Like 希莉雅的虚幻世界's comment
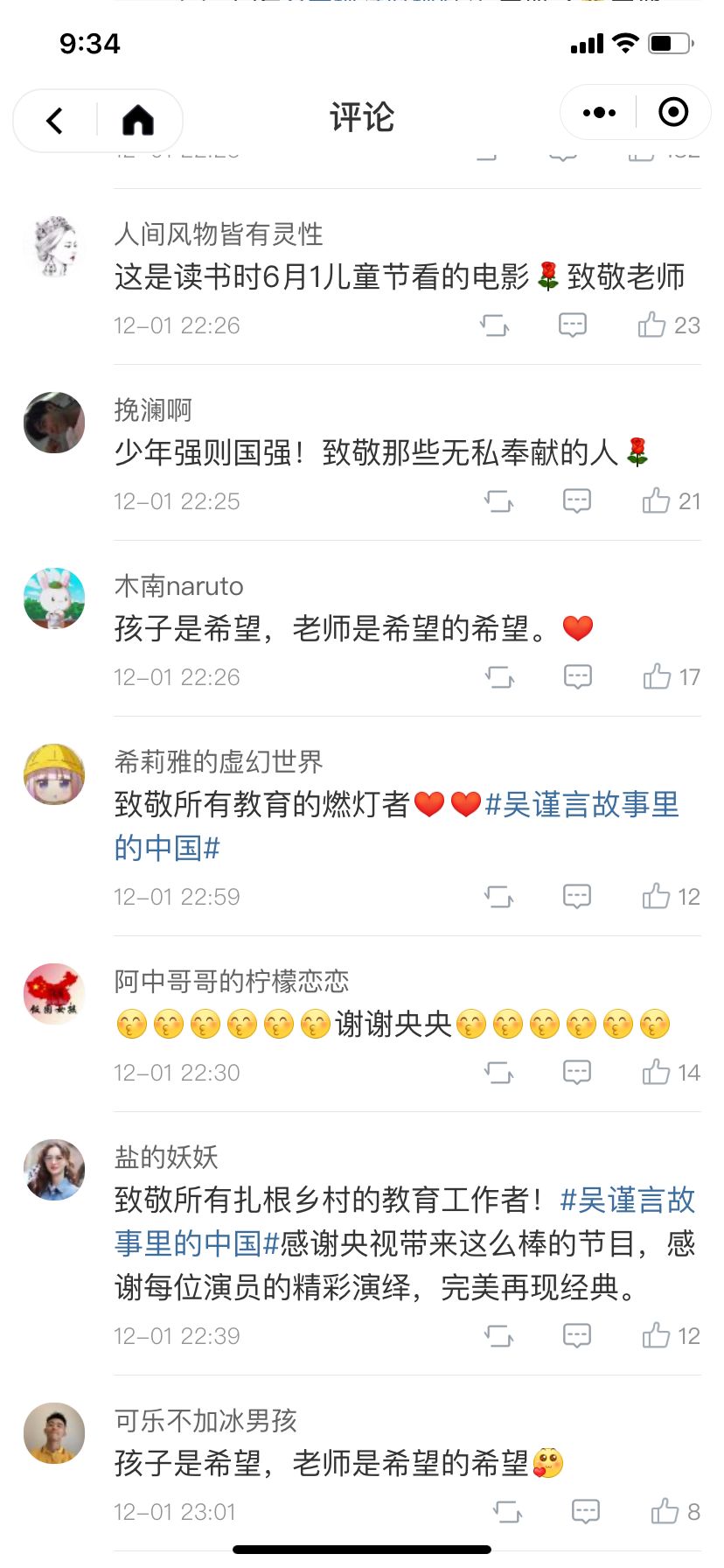 (656, 897)
